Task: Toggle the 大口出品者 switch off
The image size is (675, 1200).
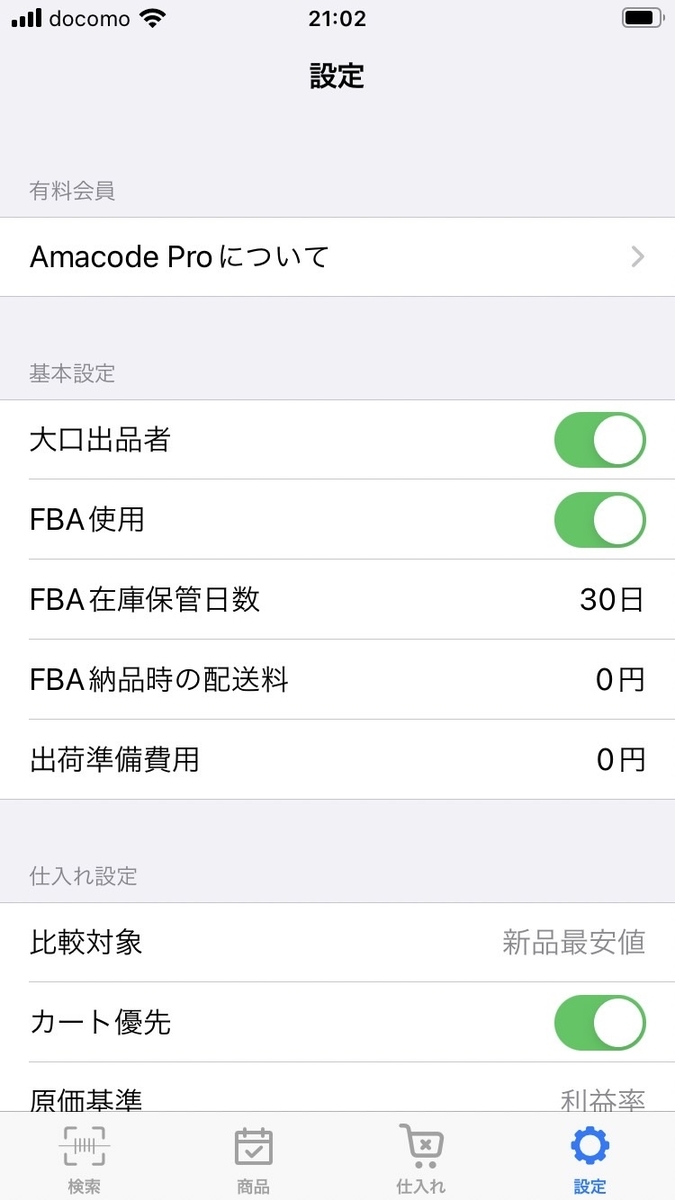Action: (x=599, y=440)
